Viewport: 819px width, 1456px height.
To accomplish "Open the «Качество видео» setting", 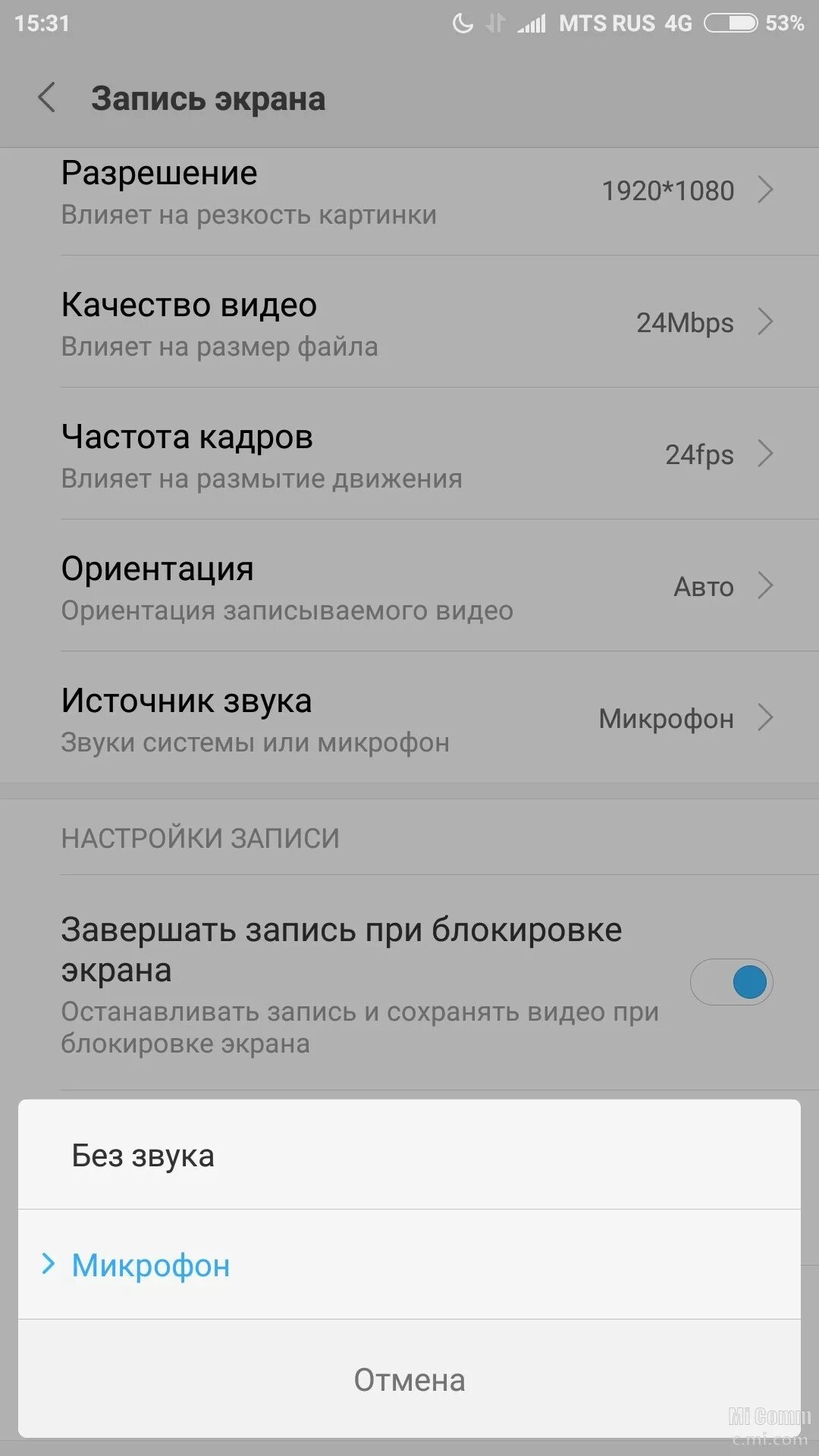I will 409,324.
